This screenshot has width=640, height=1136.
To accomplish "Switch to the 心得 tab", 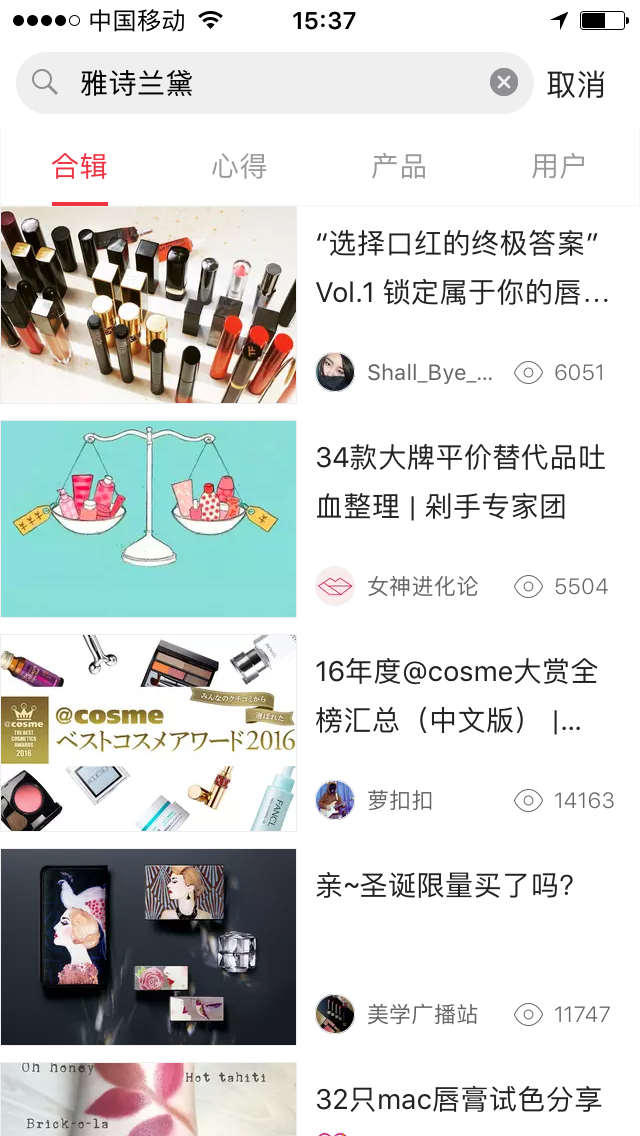I will 239,166.
